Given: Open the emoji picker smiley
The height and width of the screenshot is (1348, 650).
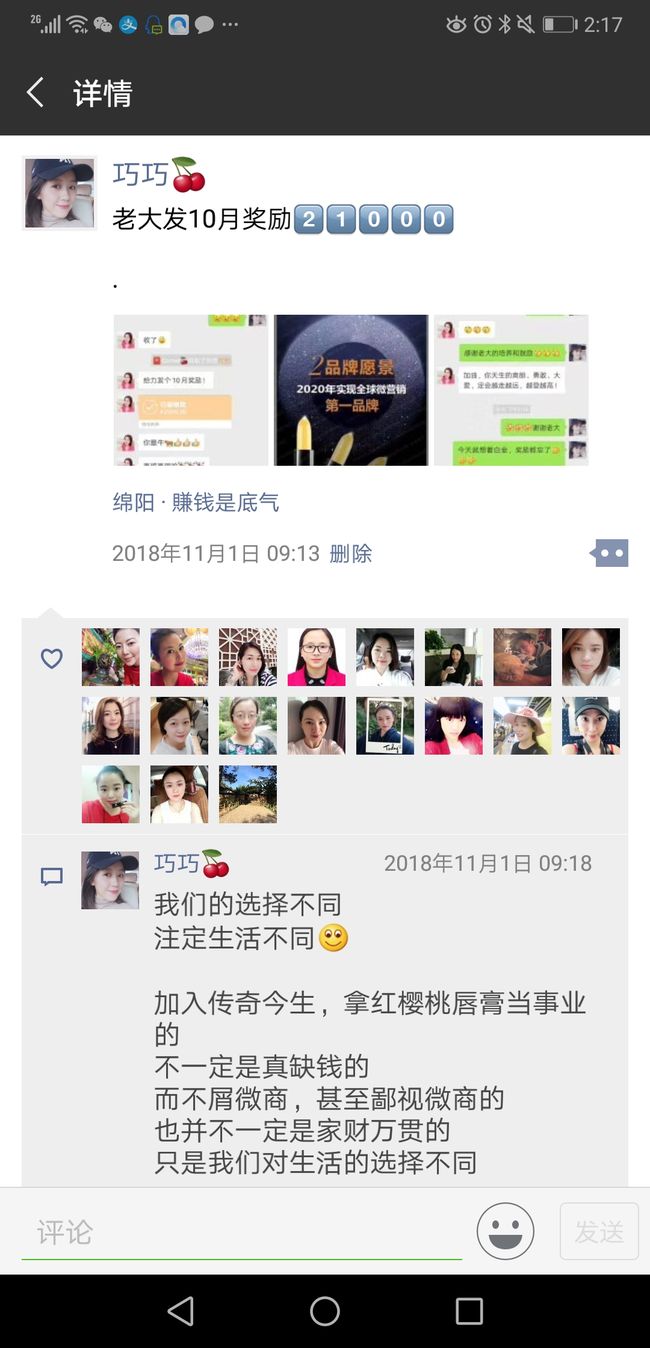Looking at the screenshot, I should pos(505,1231).
